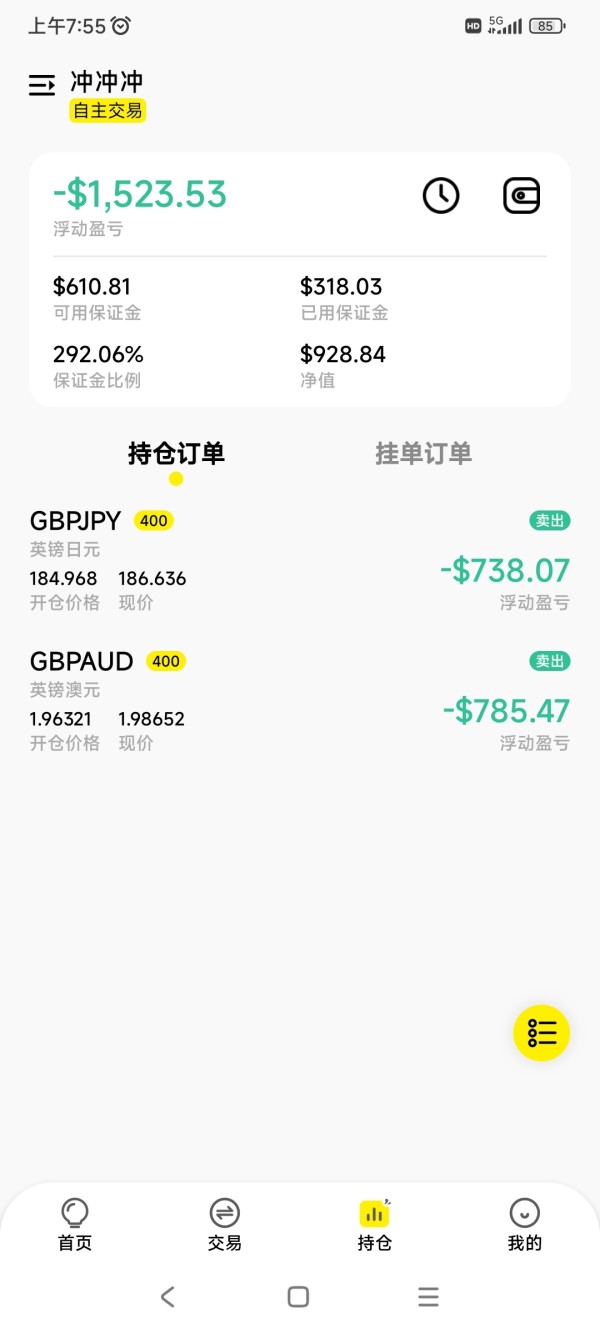Image resolution: width=600 pixels, height=1333 pixels.
Task: Go to the 我的 tab
Action: tap(524, 1225)
